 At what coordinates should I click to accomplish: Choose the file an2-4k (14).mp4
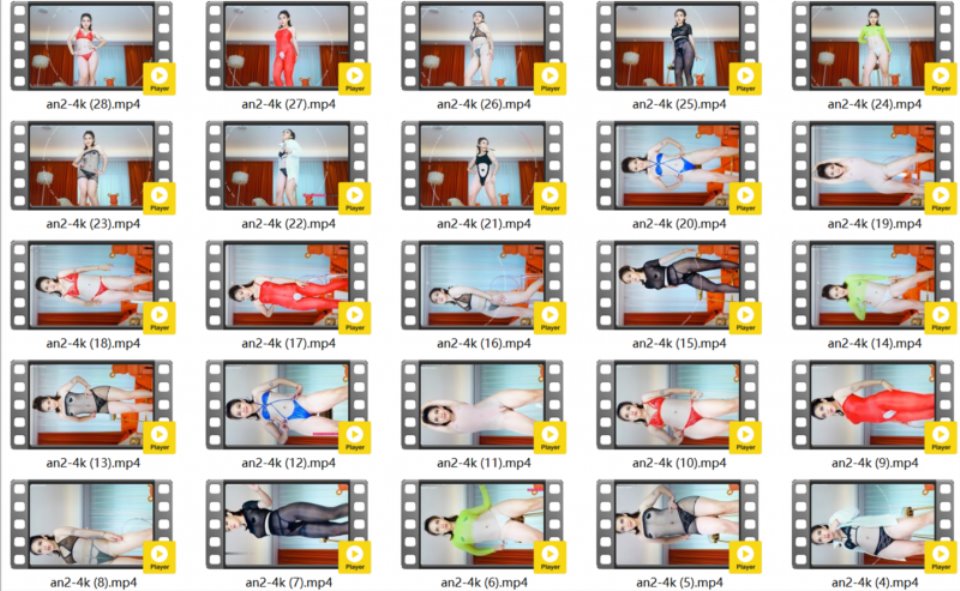click(x=873, y=285)
